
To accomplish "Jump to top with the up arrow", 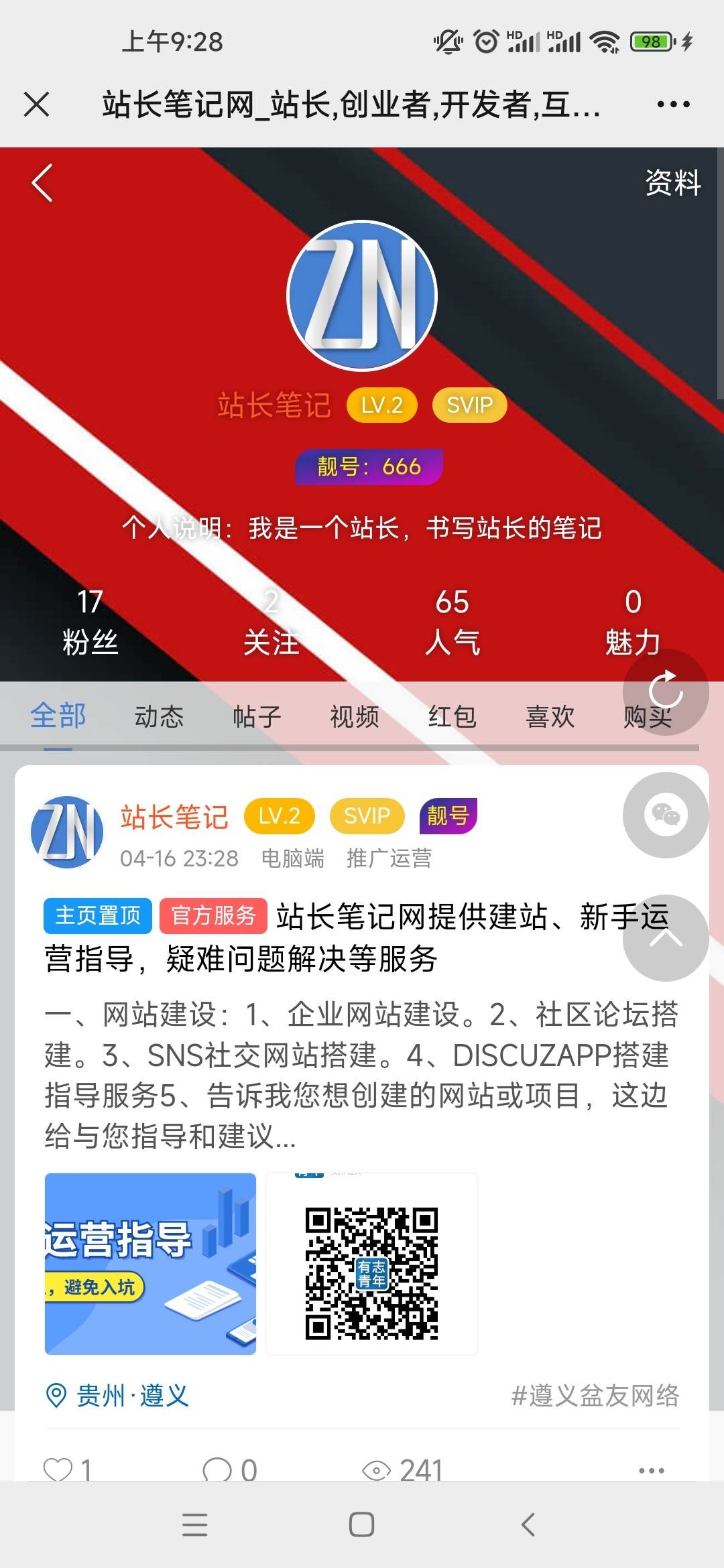I will (666, 938).
